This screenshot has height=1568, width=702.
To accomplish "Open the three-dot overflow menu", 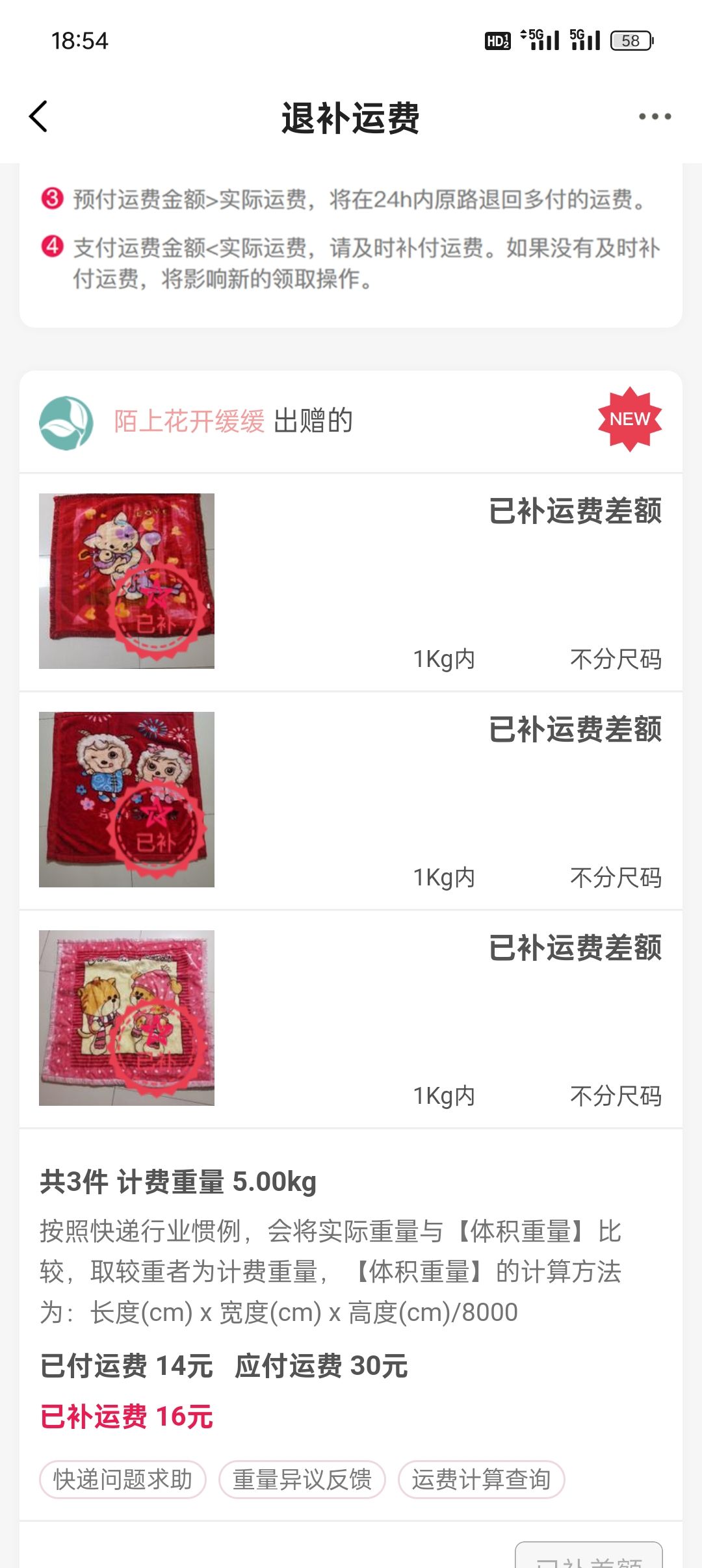I will pyautogui.click(x=654, y=117).
